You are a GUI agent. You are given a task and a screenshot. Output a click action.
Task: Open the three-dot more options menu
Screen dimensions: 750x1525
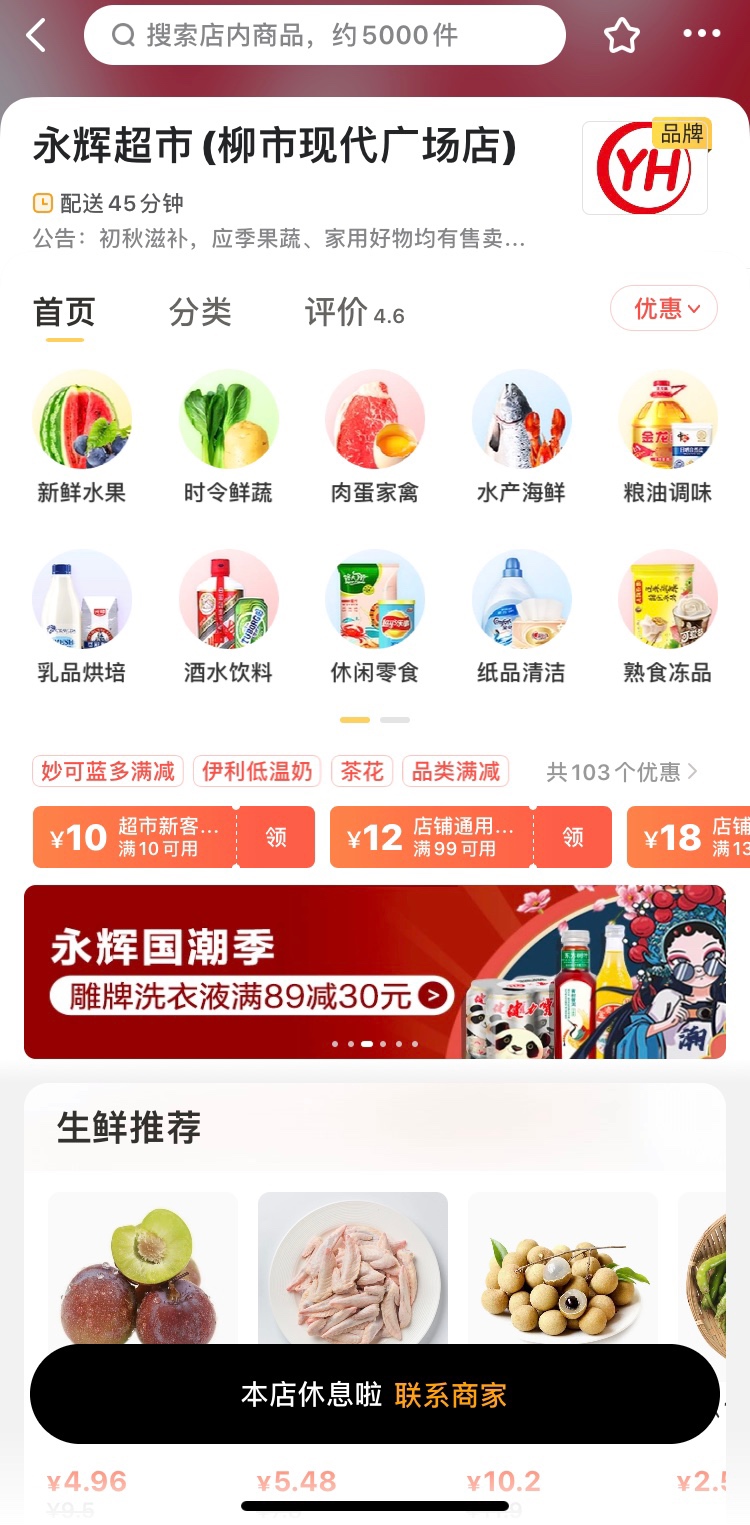tap(702, 35)
